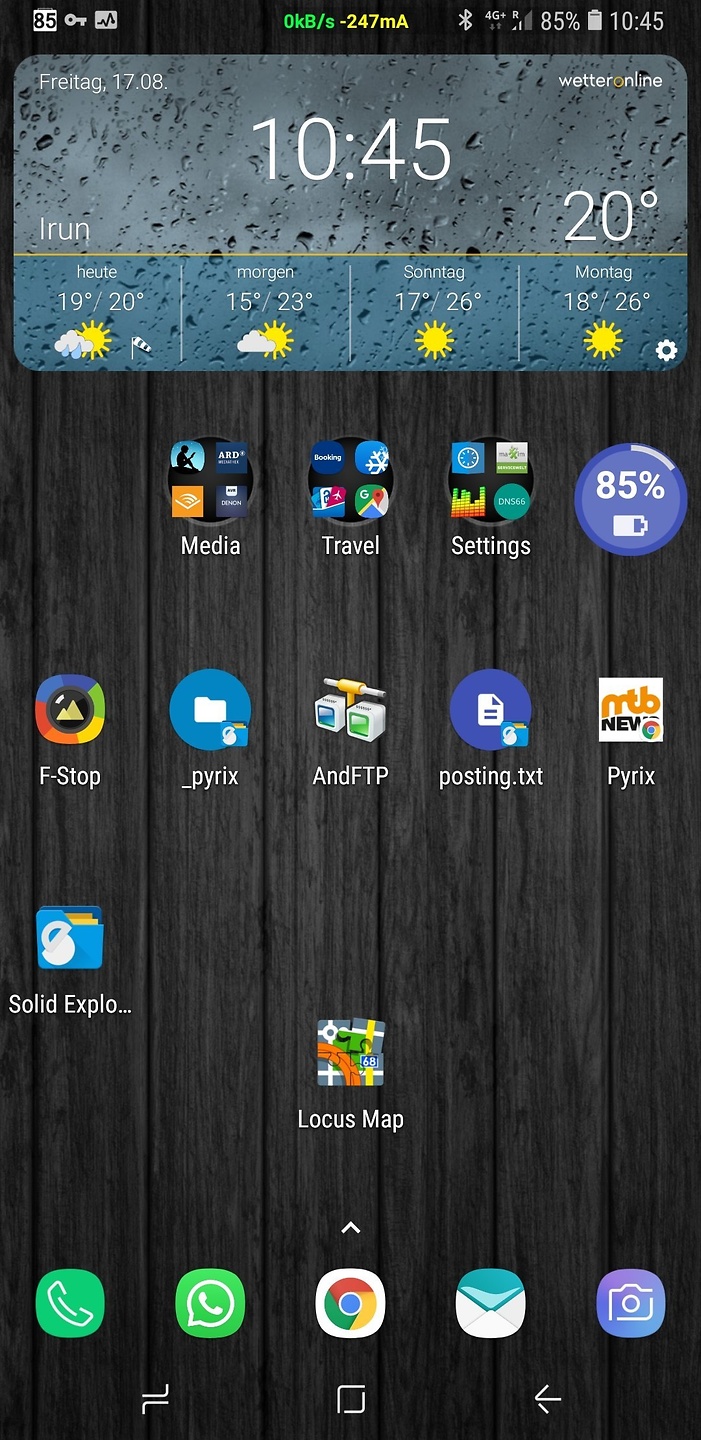Open the Phone dialer in the dock

pyautogui.click(x=70, y=1303)
